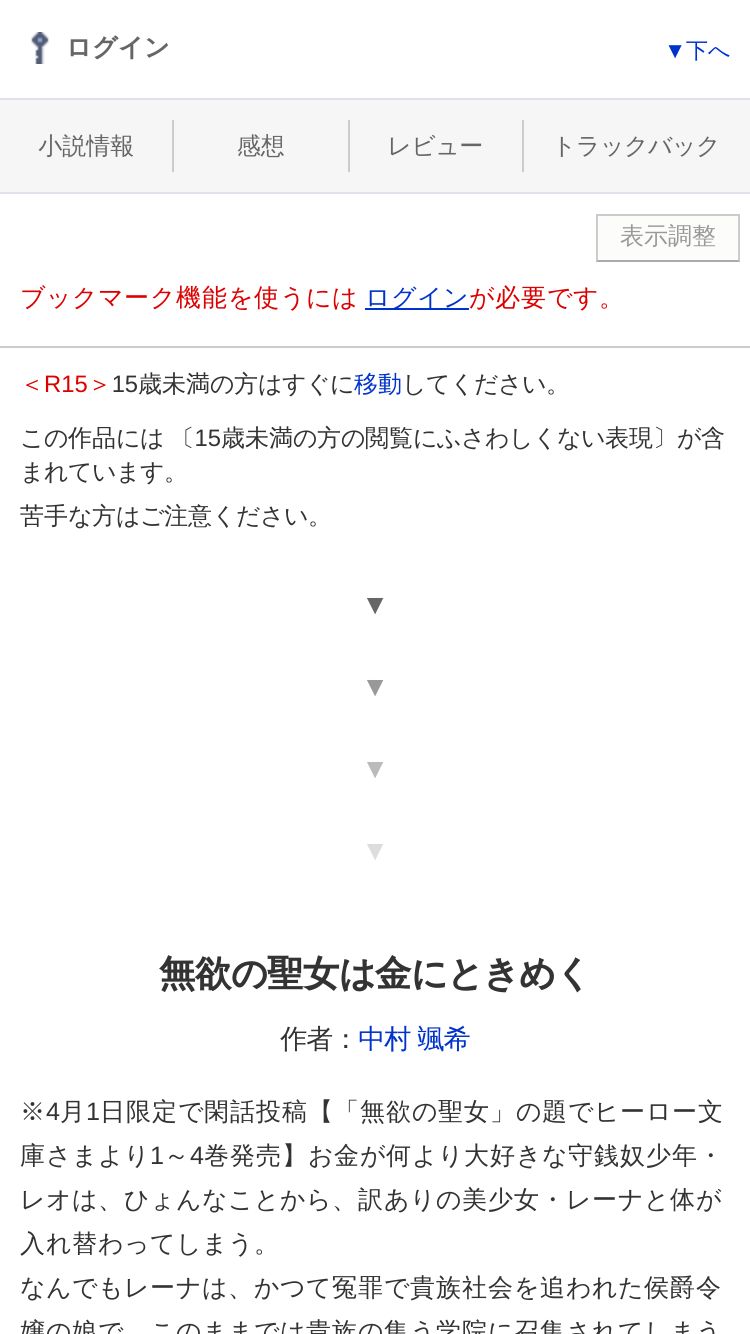Switch to the 感想 tab

[261, 146]
